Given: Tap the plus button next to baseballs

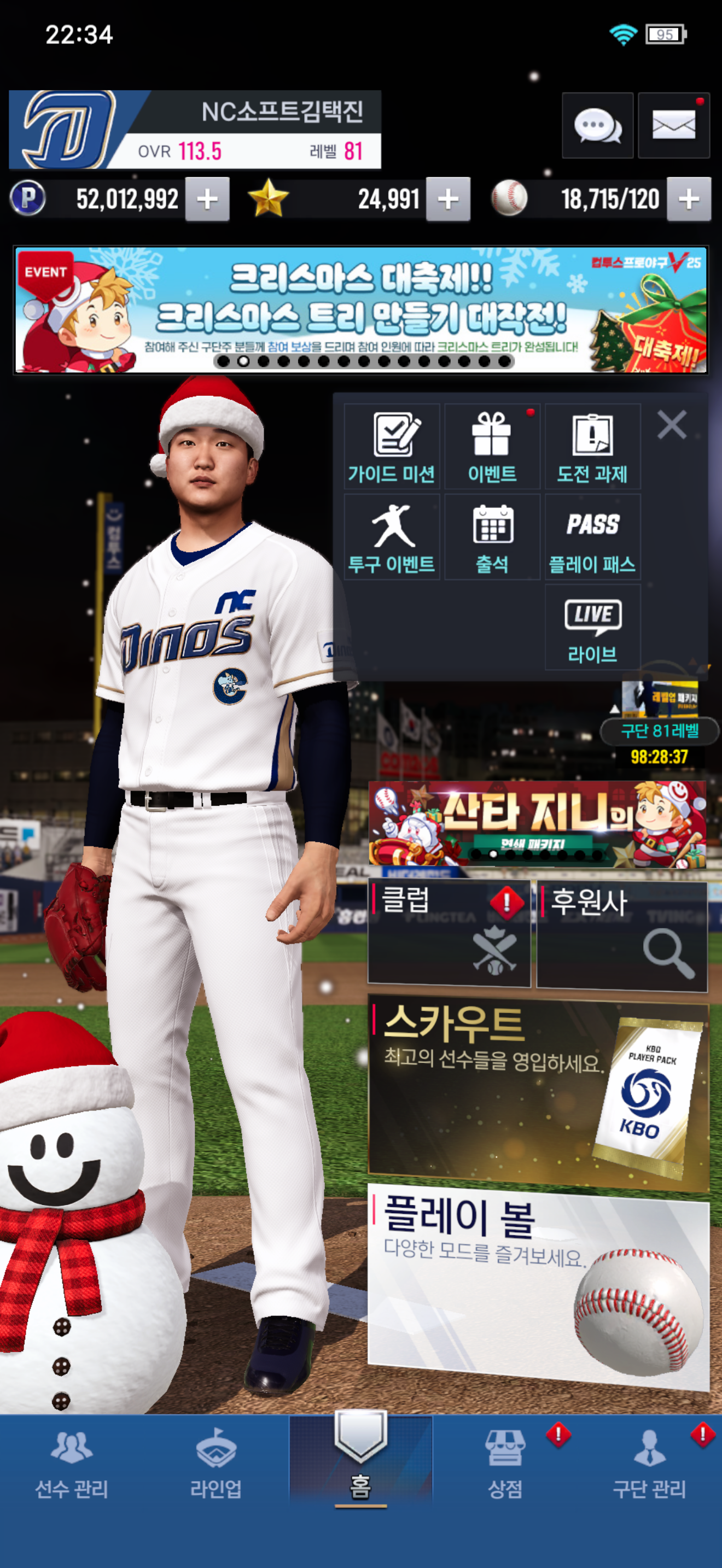Looking at the screenshot, I should click(689, 200).
